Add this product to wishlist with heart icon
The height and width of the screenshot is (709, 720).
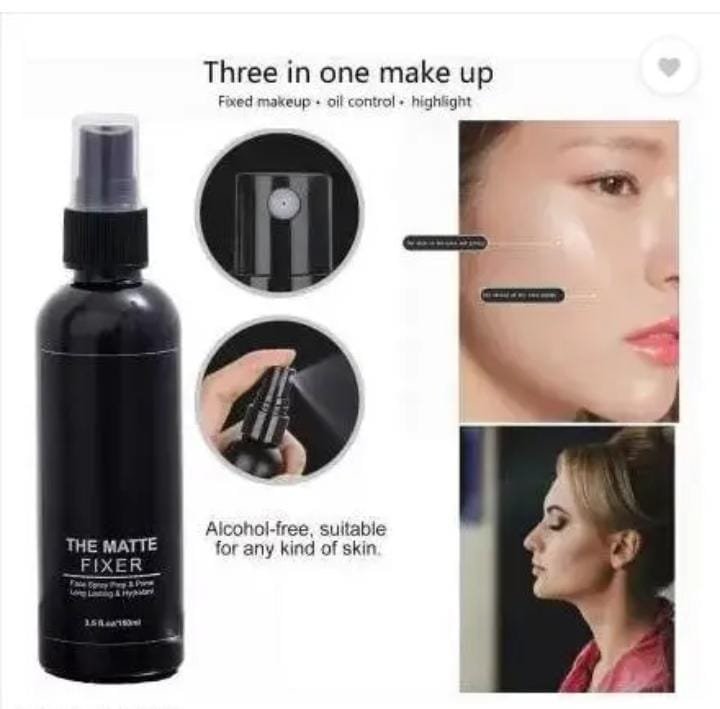[x=670, y=68]
